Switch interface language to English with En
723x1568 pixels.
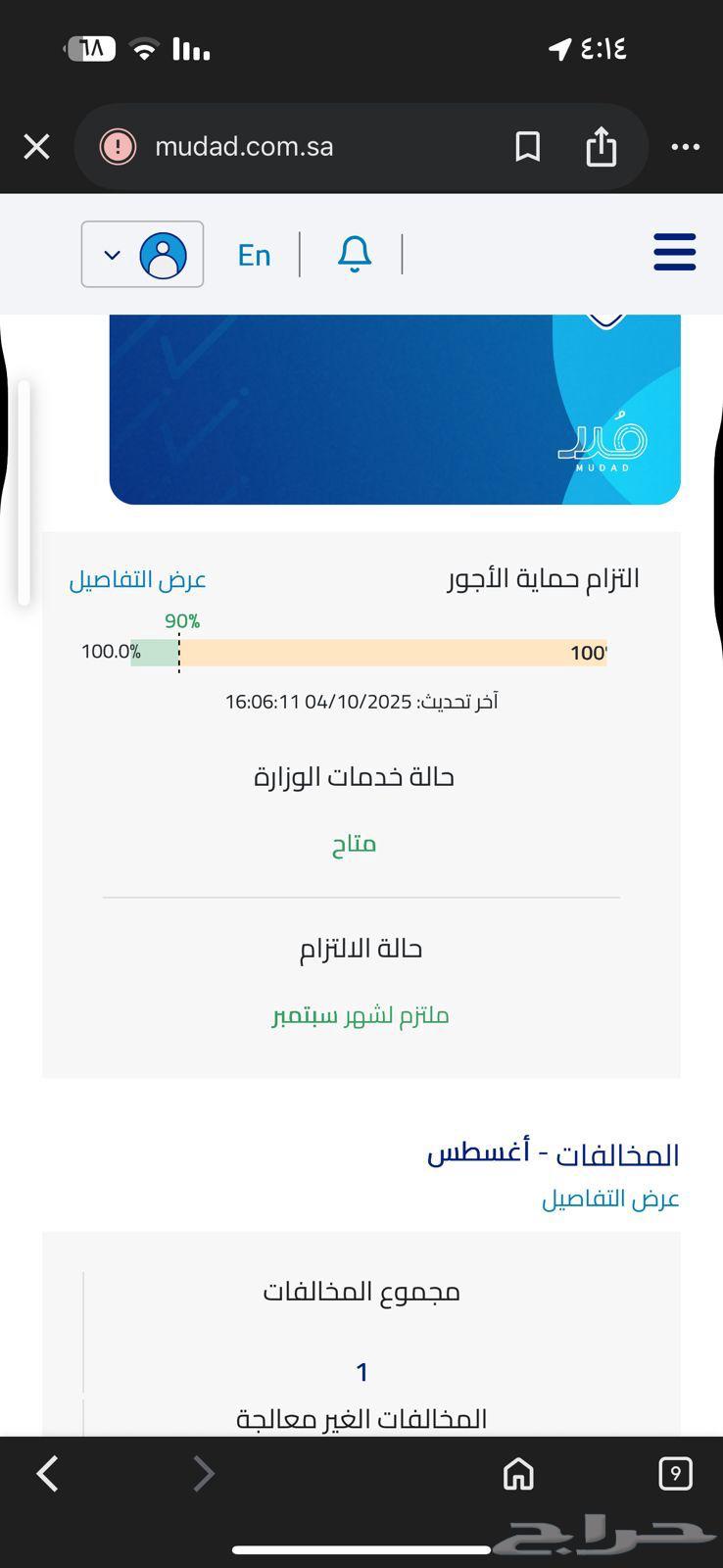point(254,254)
